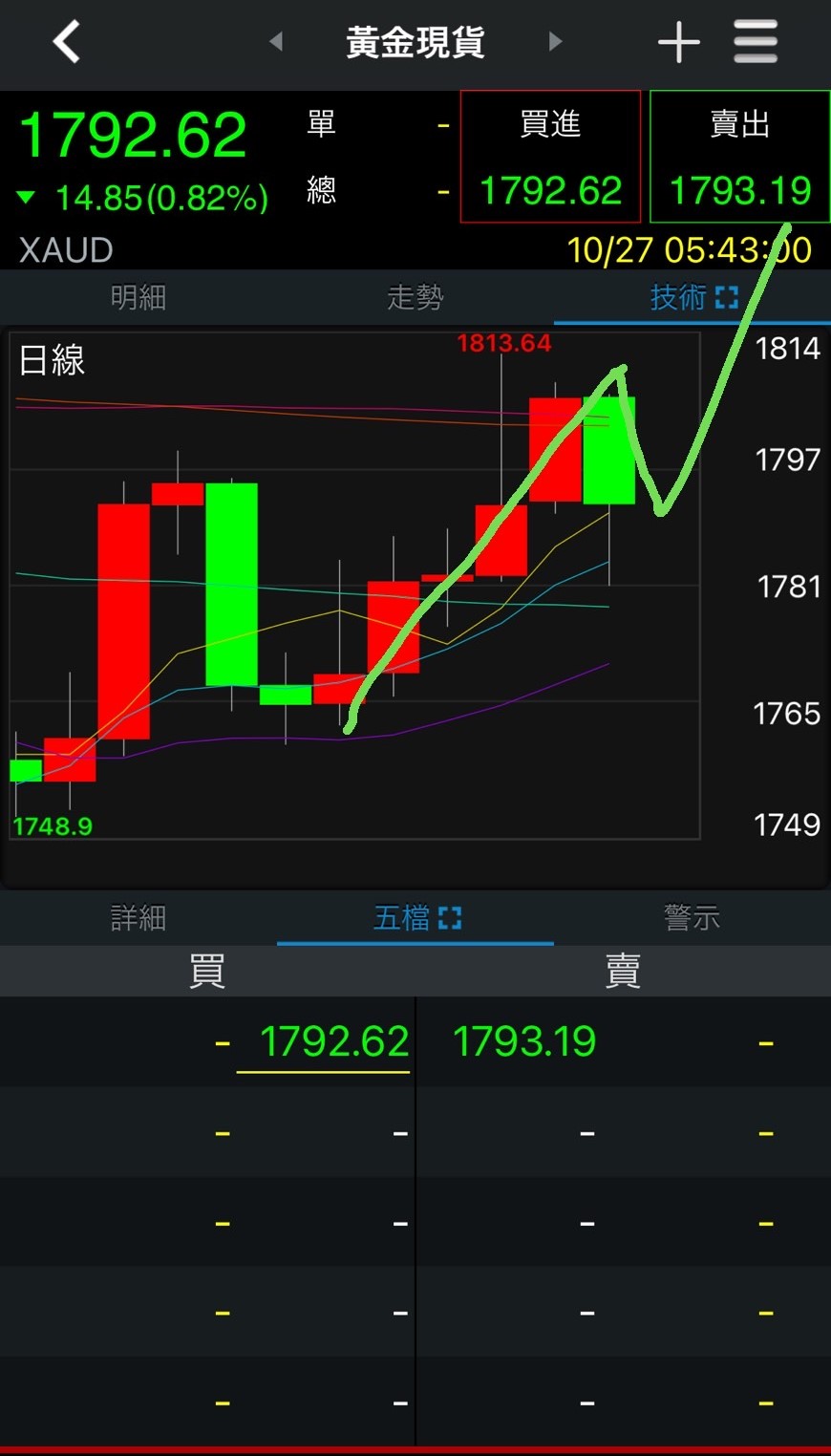Tap the 買進 buy button
The height and width of the screenshot is (1456, 831).
coord(550,158)
